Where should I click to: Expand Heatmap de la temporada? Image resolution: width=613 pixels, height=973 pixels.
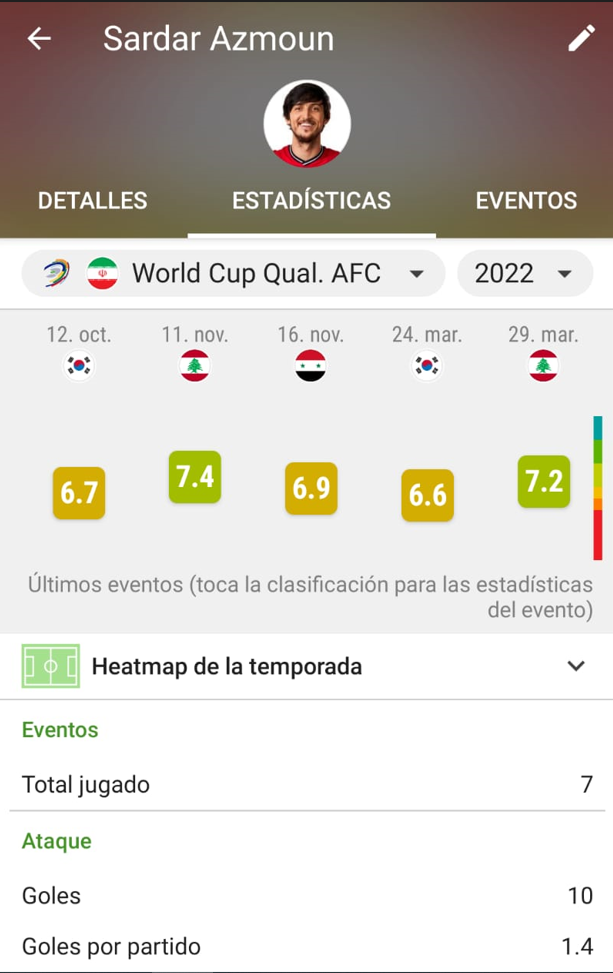(306, 666)
